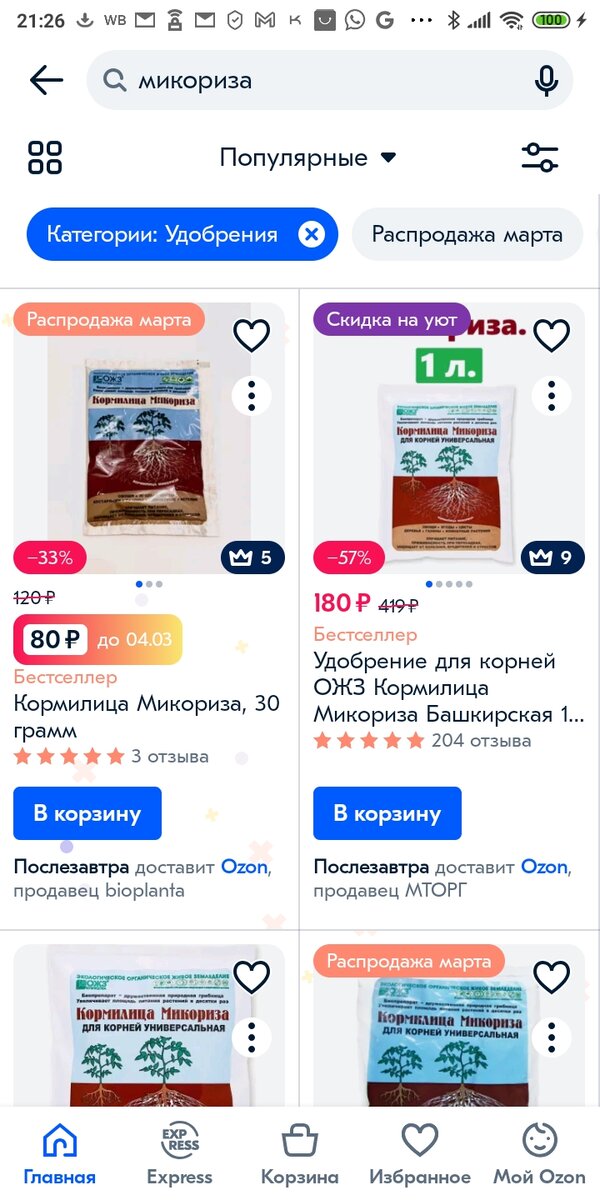Start voice search with the microphone

tap(546, 80)
